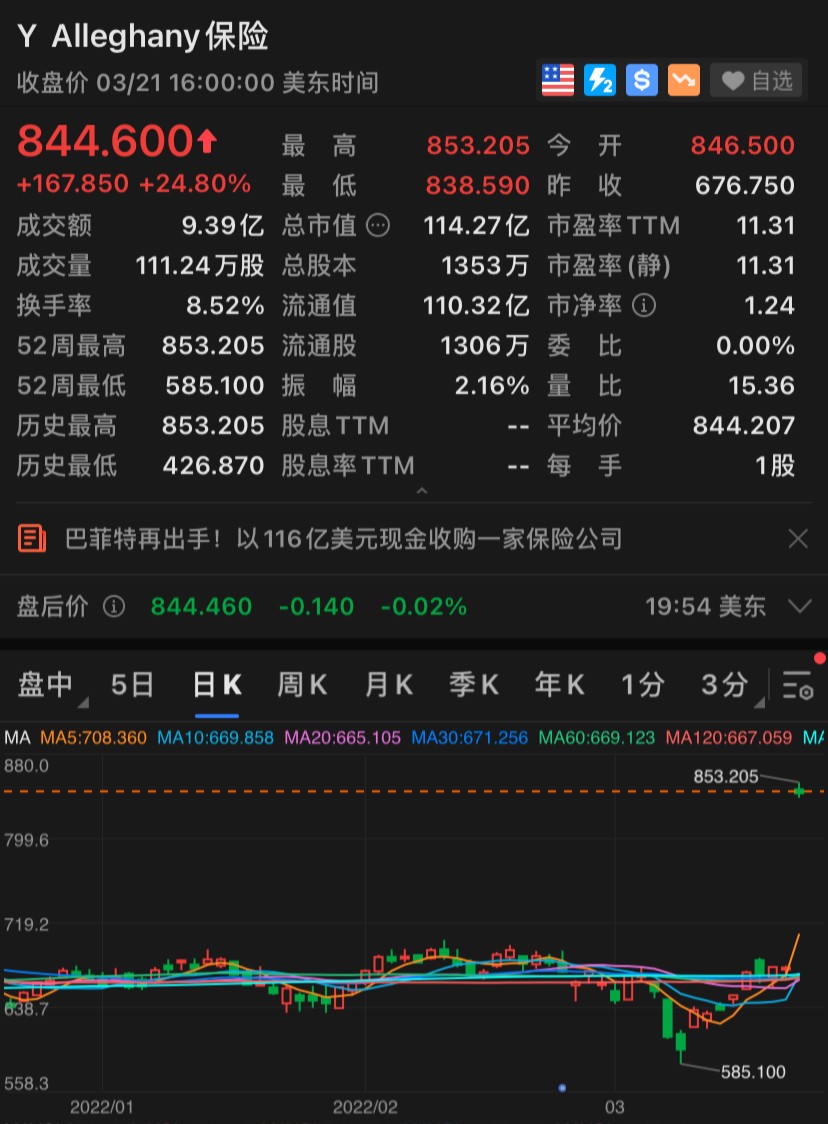
Task: Select the 1分 minute chart
Action: [x=643, y=685]
